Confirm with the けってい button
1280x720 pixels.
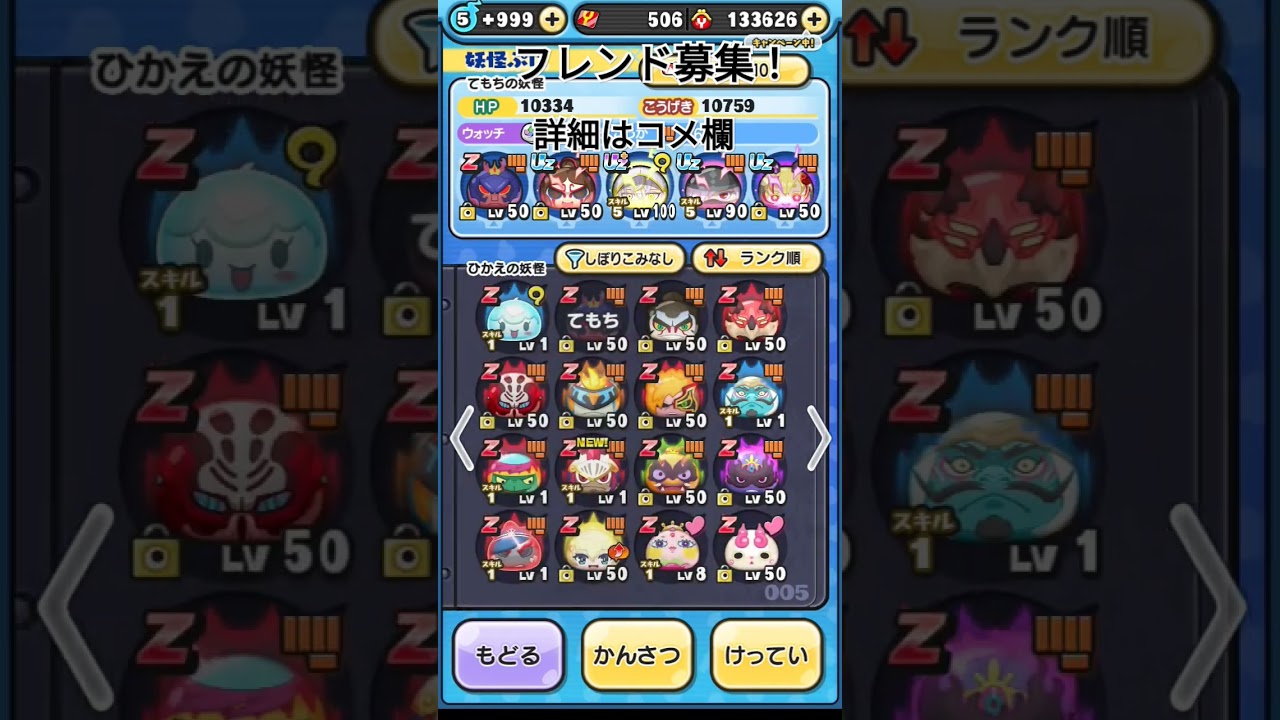pyautogui.click(x=766, y=655)
